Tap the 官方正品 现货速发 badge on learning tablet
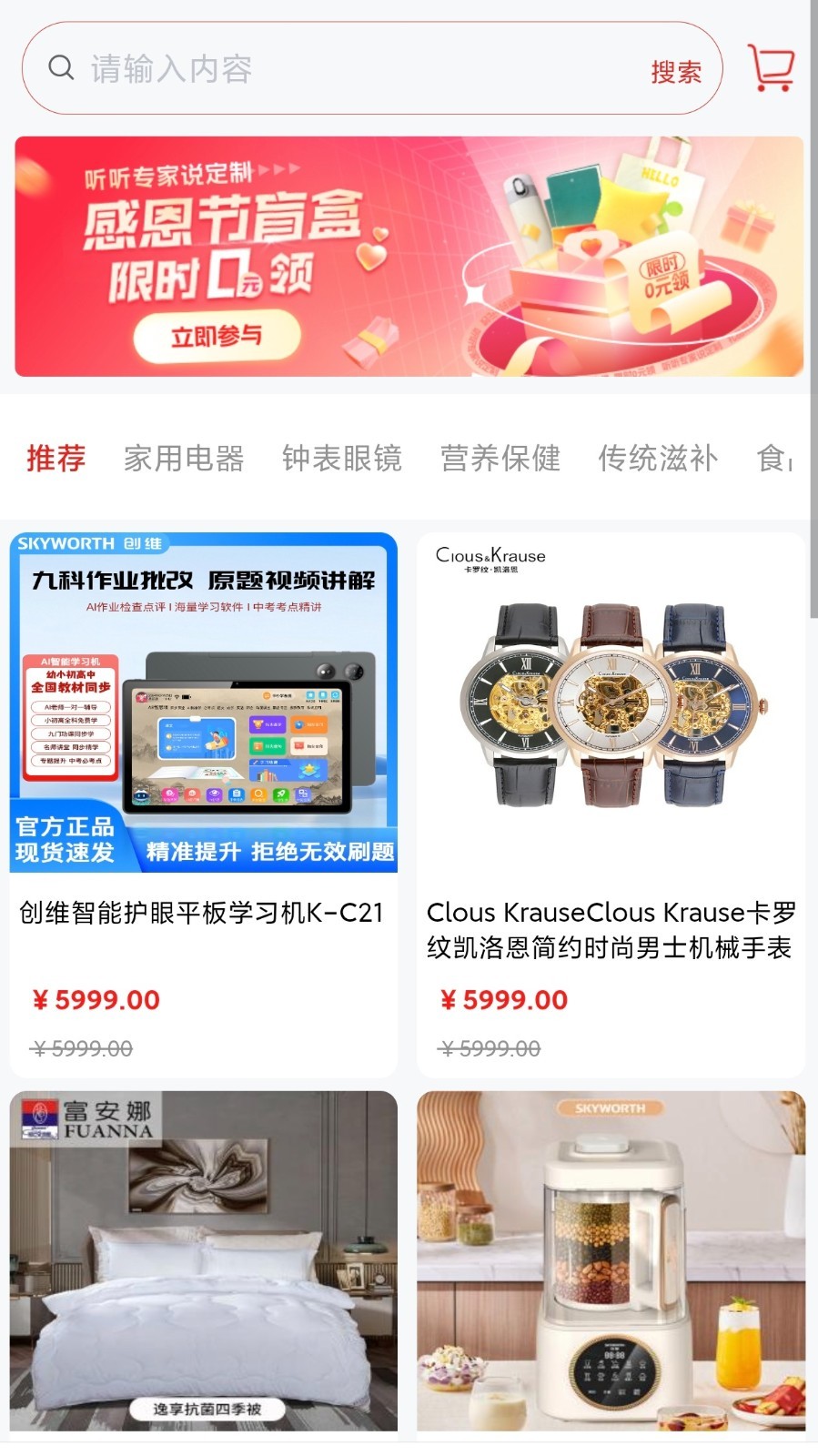 (64, 839)
